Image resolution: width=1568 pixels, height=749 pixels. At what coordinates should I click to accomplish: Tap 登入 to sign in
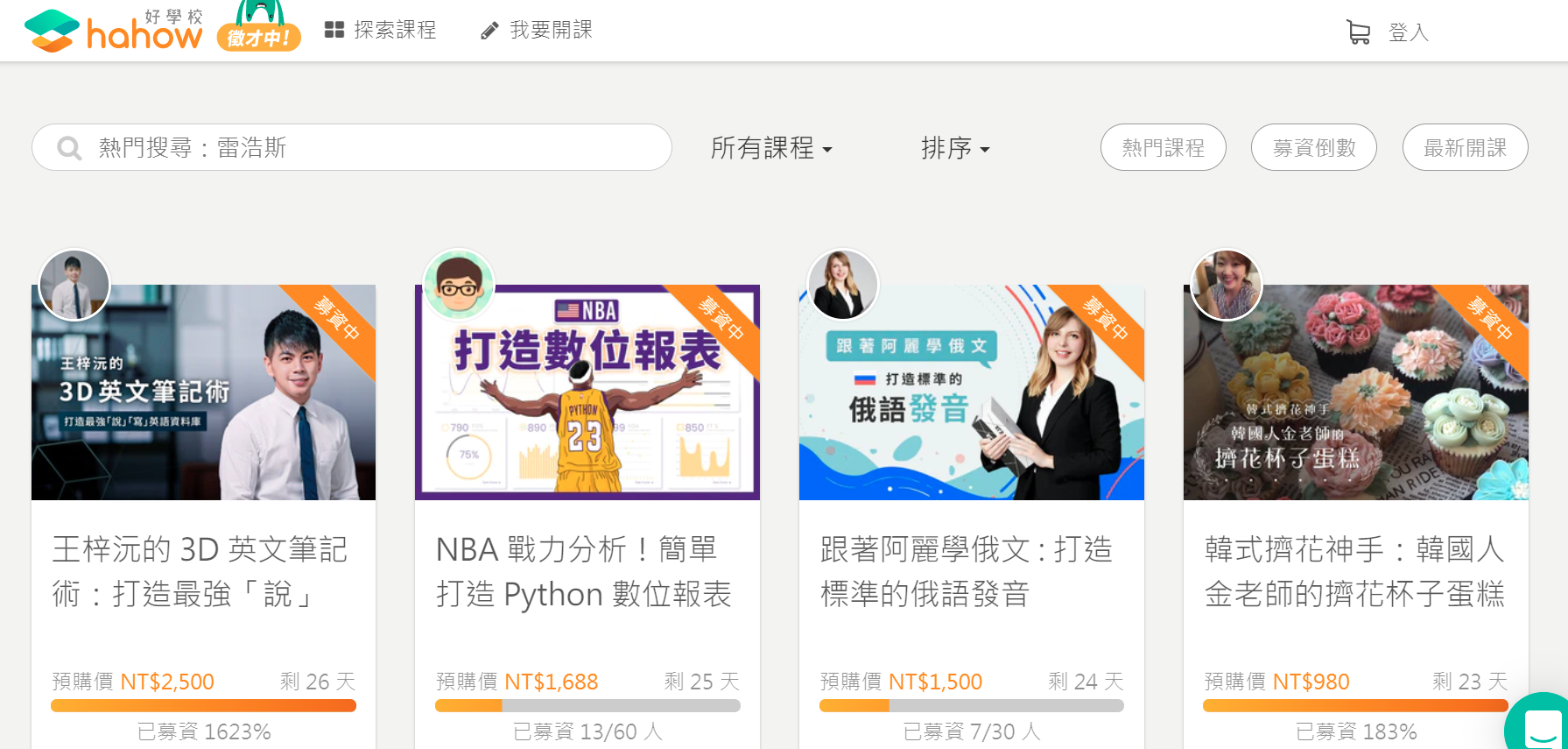pyautogui.click(x=1408, y=32)
